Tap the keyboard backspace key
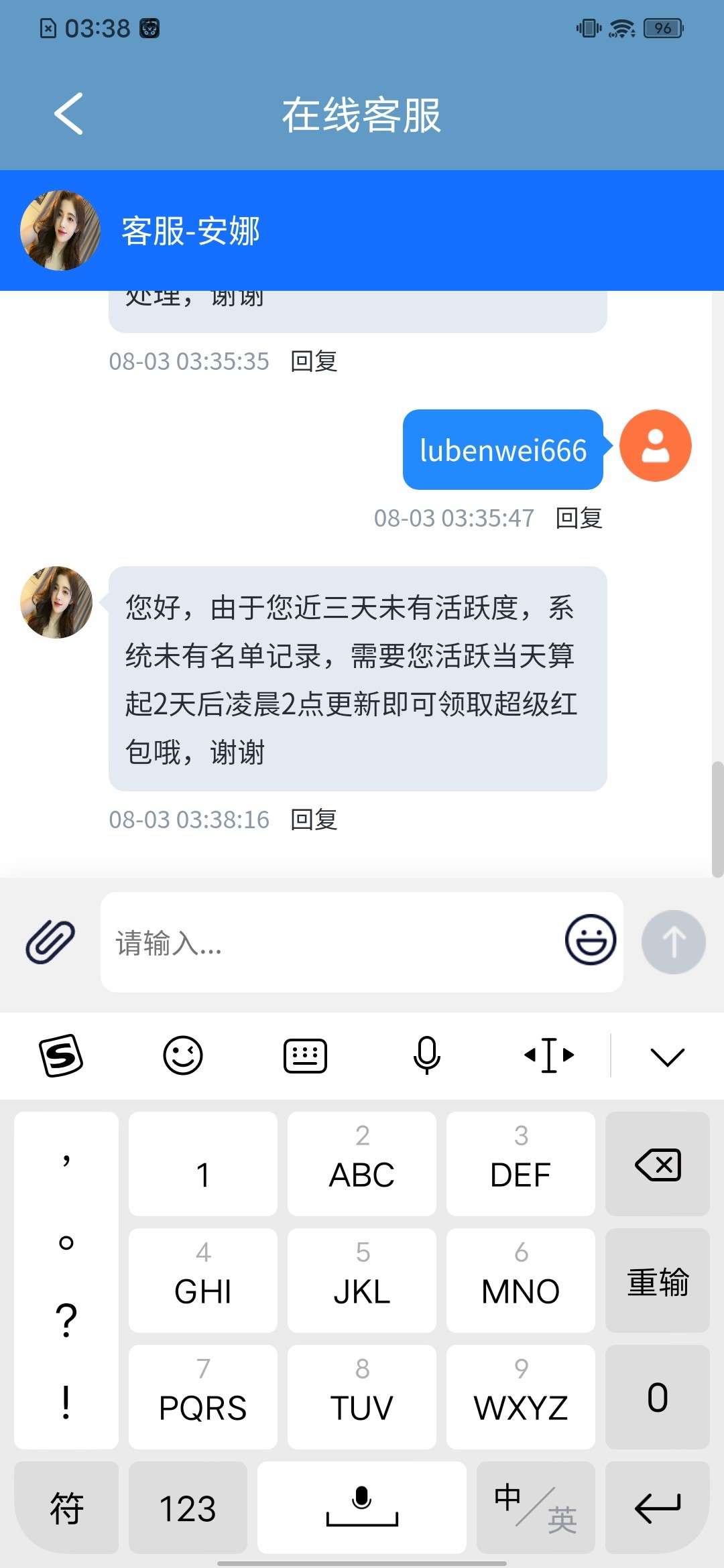The height and width of the screenshot is (1568, 724). click(x=658, y=1164)
